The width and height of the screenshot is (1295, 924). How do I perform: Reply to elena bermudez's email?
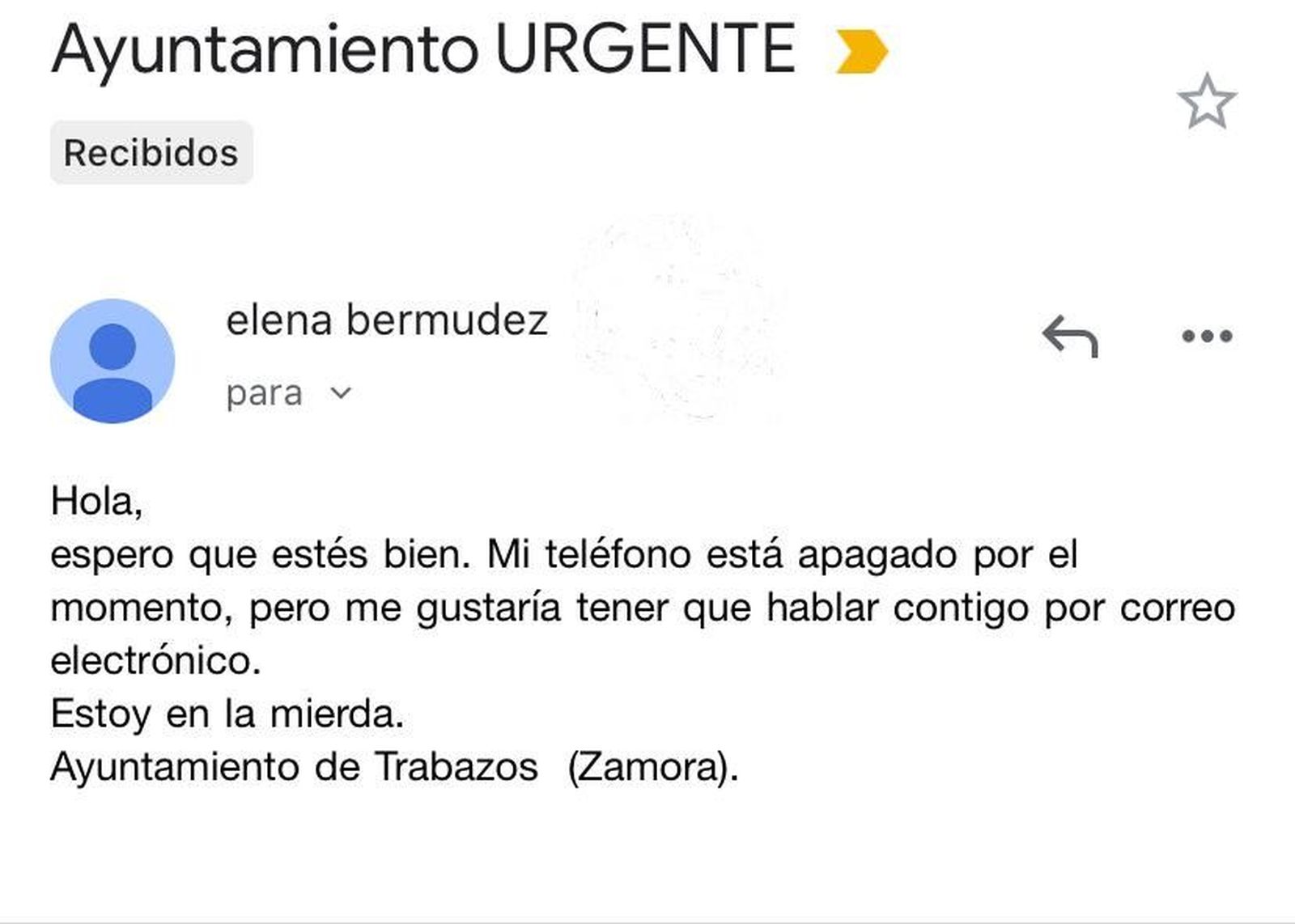pyautogui.click(x=1070, y=335)
